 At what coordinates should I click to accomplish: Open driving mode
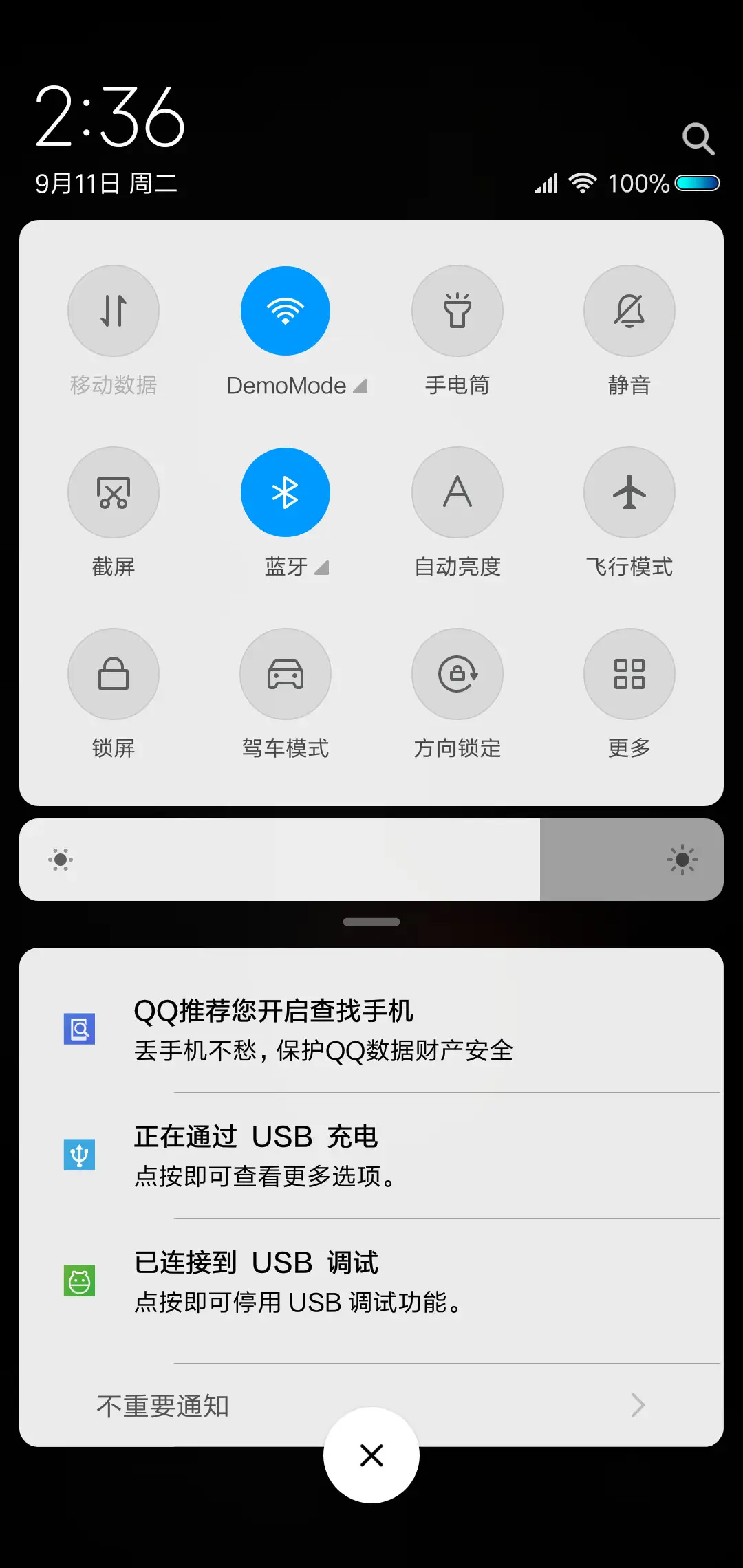pos(285,674)
